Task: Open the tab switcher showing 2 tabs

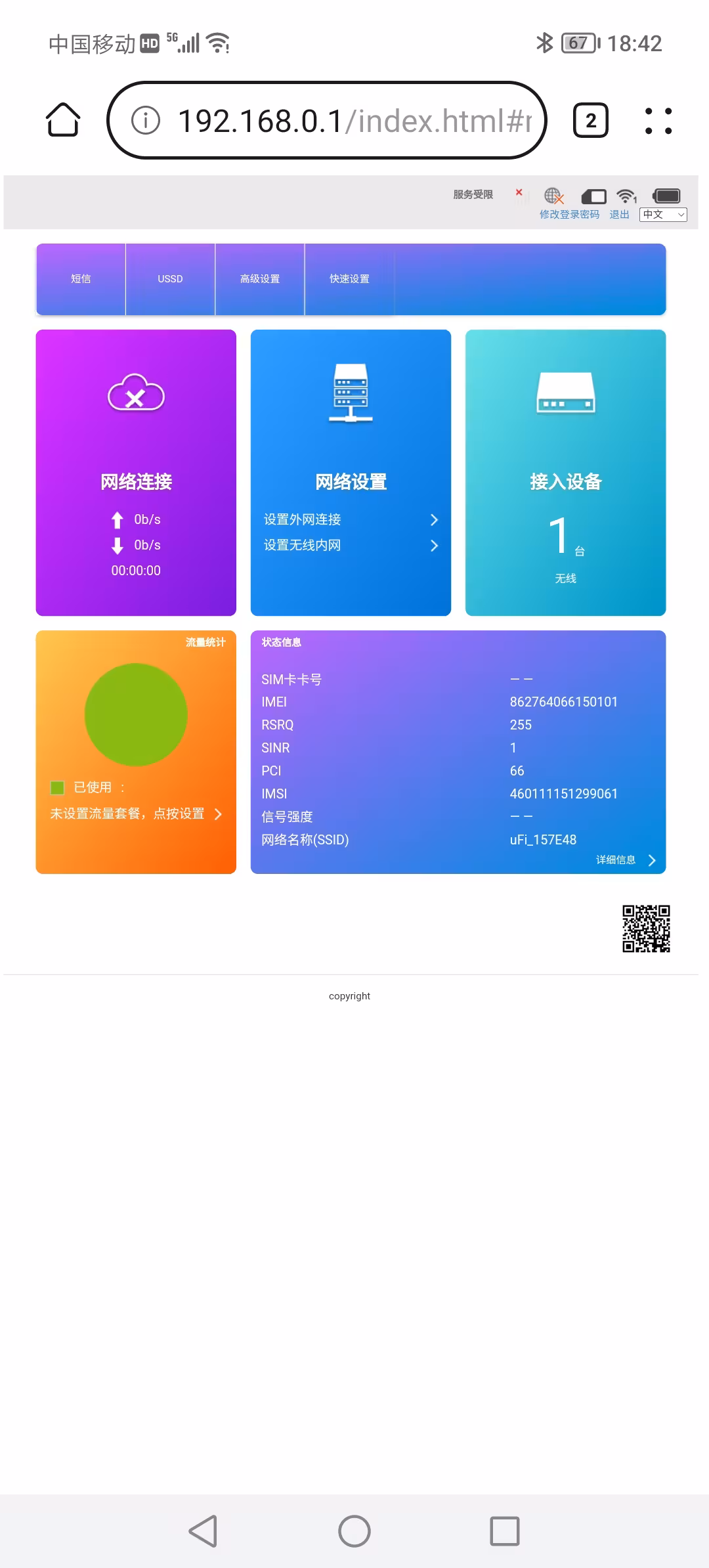Action: tap(590, 121)
